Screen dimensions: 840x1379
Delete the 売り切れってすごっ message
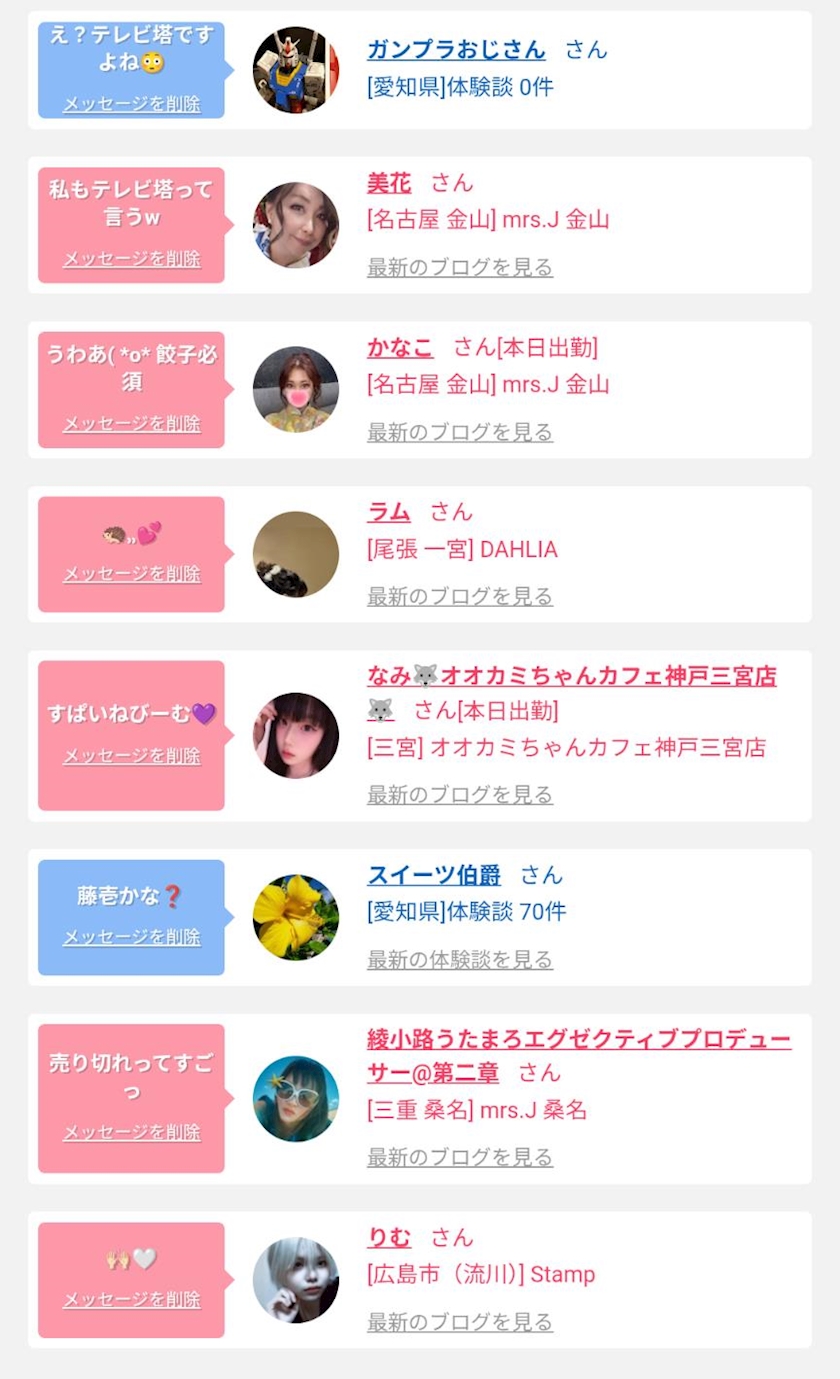(x=131, y=1133)
